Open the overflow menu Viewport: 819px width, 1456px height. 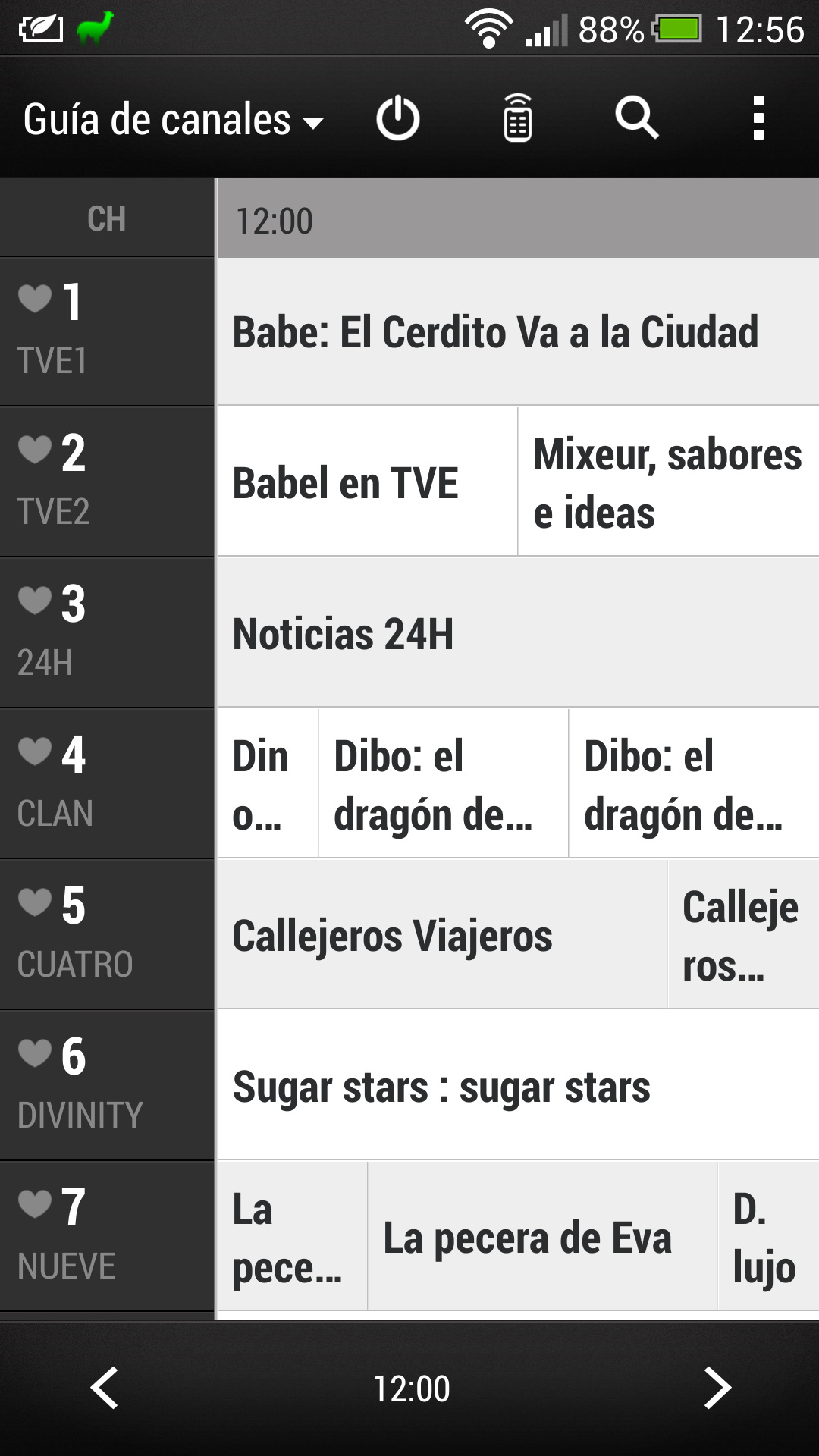pyautogui.click(x=758, y=118)
